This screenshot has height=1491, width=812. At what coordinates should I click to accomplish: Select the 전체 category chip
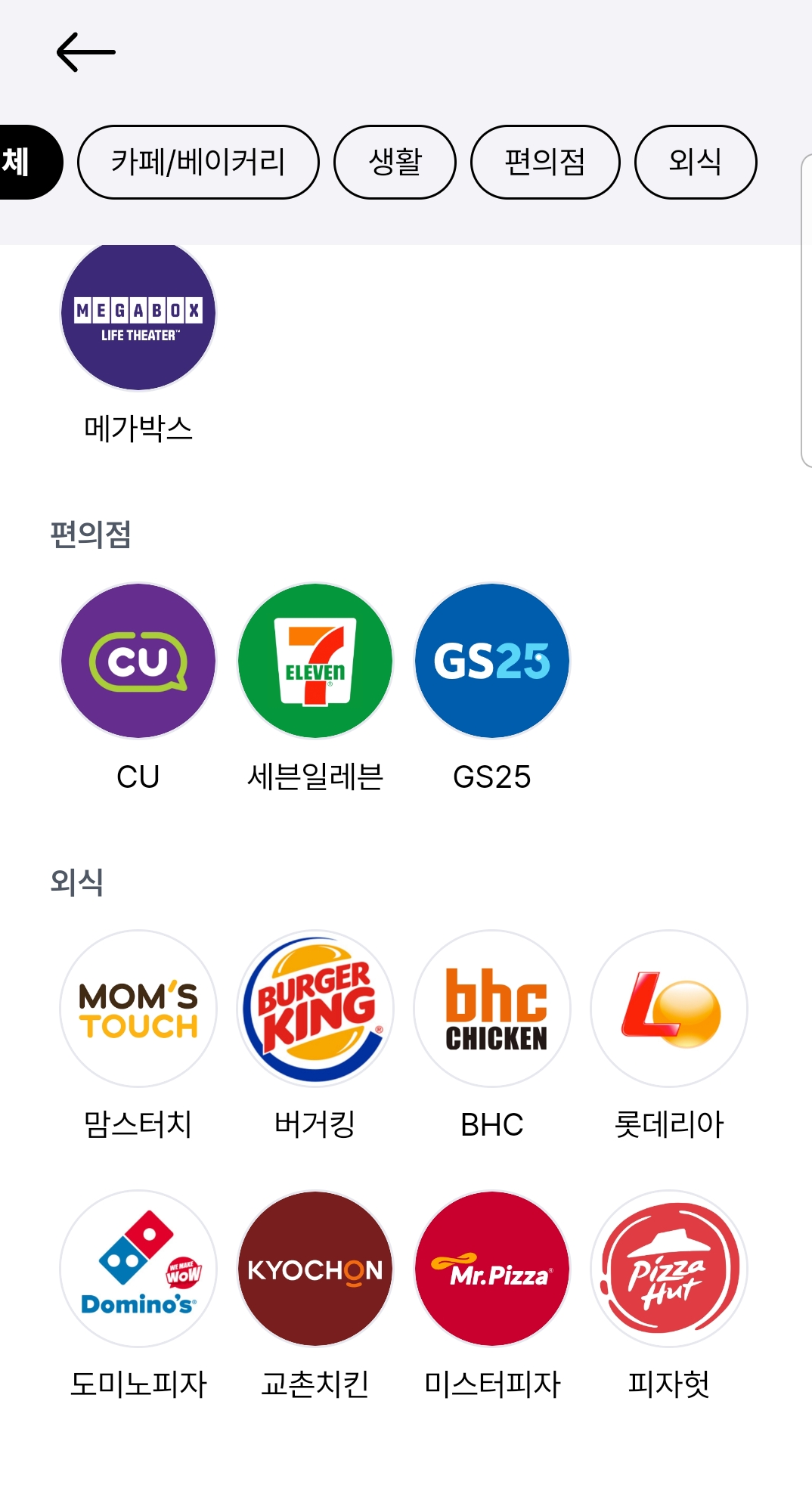(x=24, y=162)
